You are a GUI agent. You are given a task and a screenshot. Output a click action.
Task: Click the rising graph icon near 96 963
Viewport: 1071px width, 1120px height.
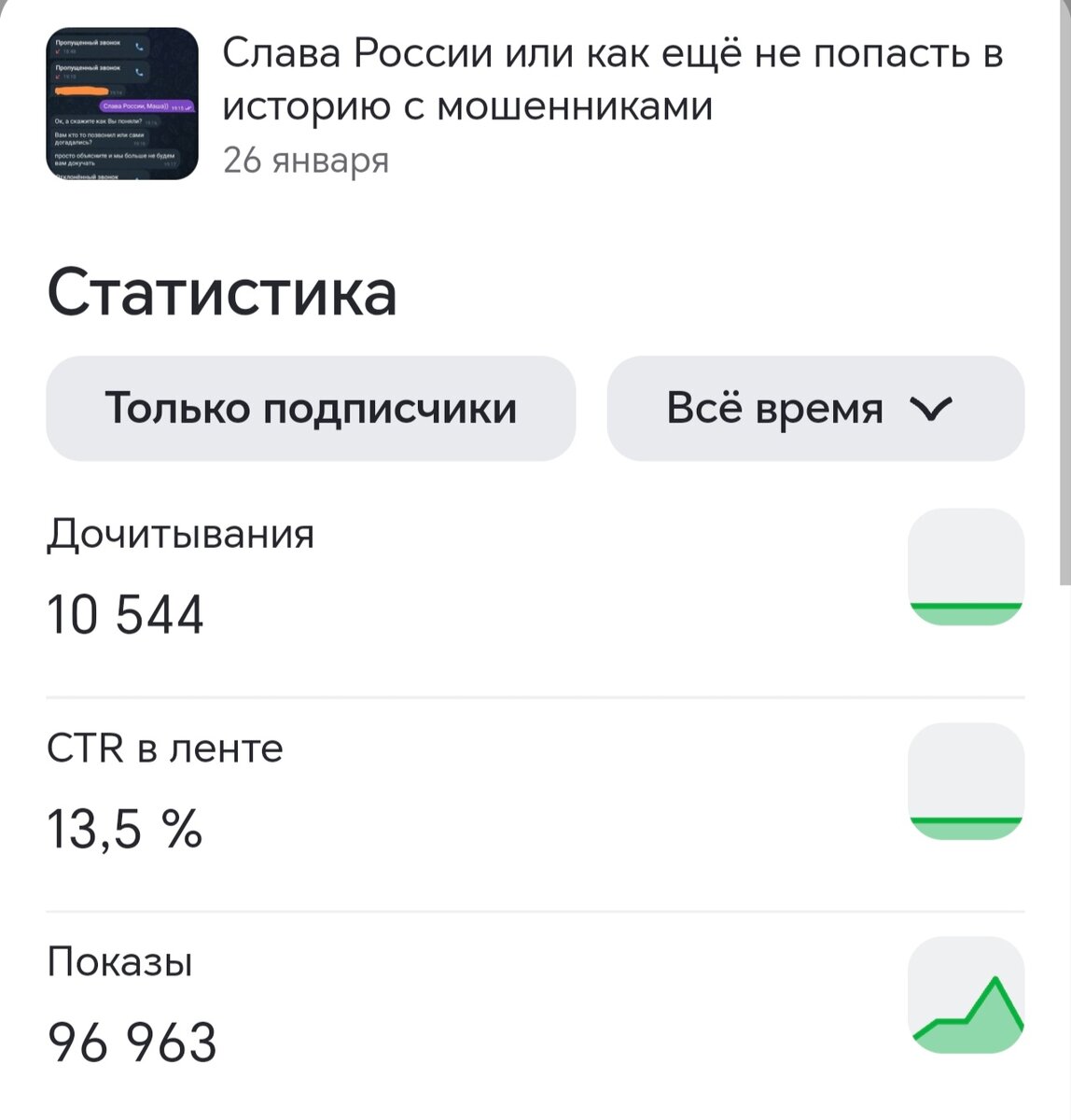[x=966, y=997]
